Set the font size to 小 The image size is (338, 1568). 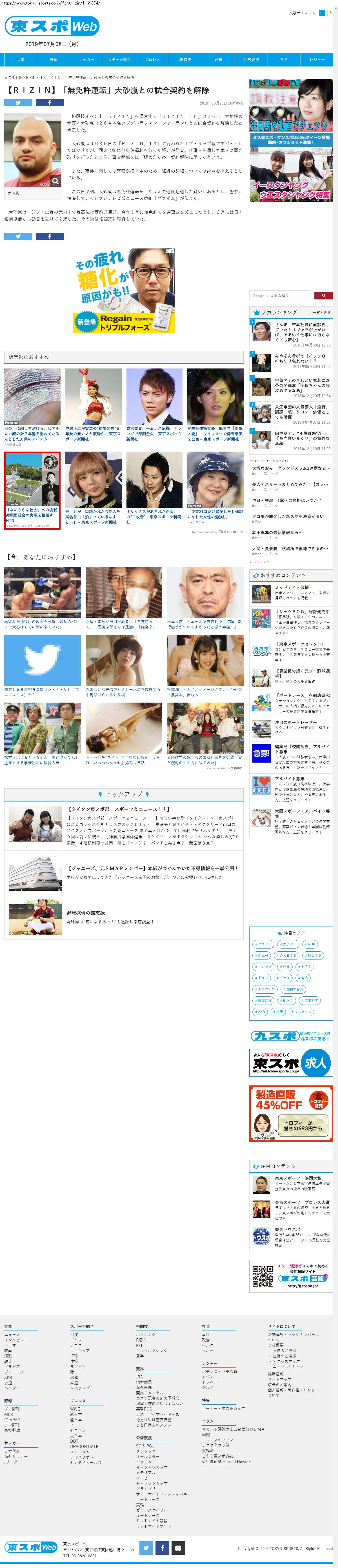pyautogui.click(x=313, y=13)
